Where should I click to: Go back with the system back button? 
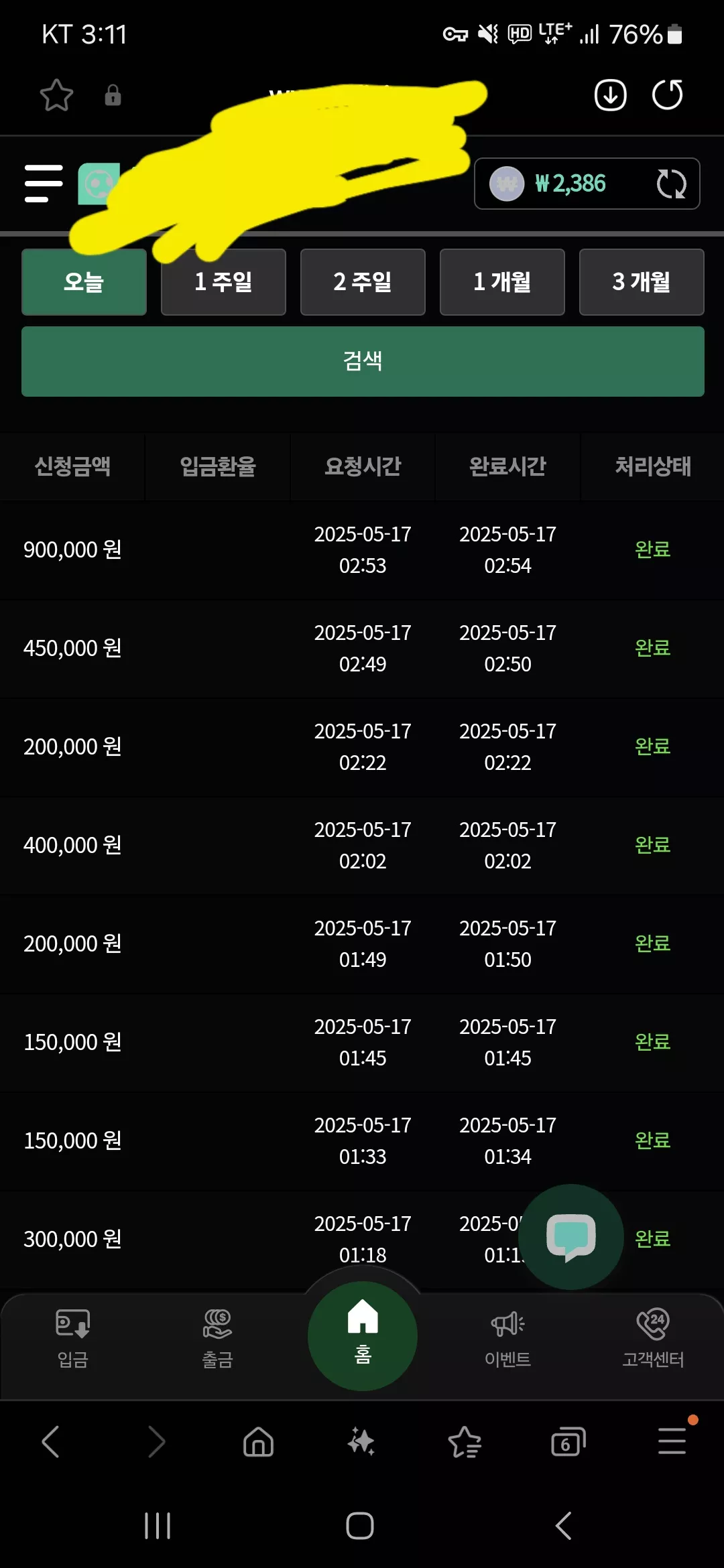(564, 1526)
